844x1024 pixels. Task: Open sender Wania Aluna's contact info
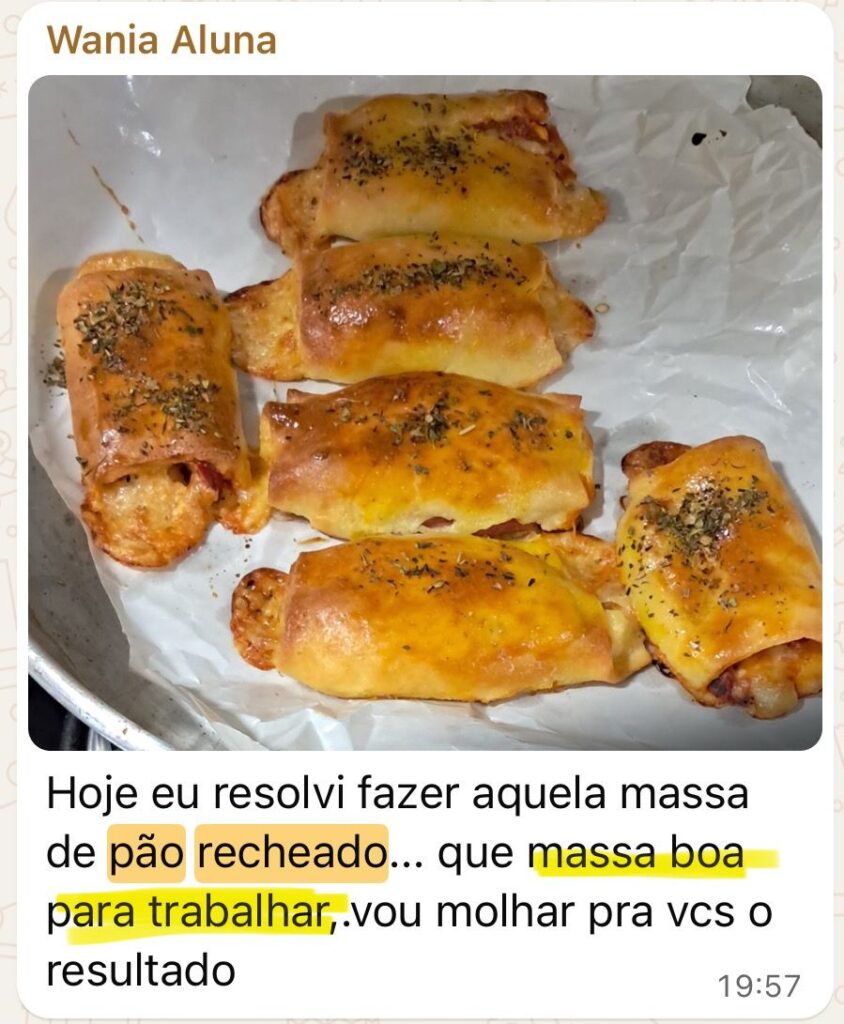click(161, 41)
